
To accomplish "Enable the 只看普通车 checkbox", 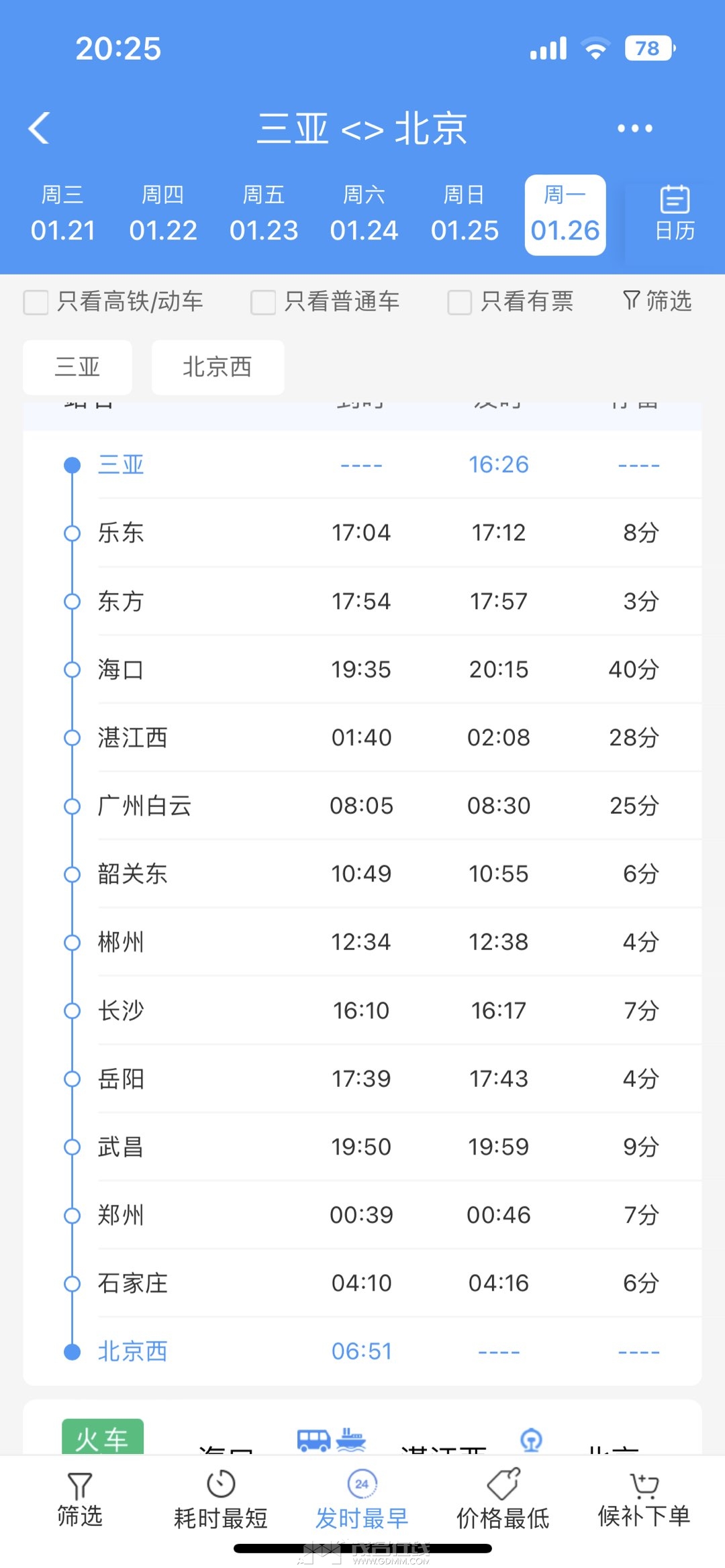I will coord(263,302).
